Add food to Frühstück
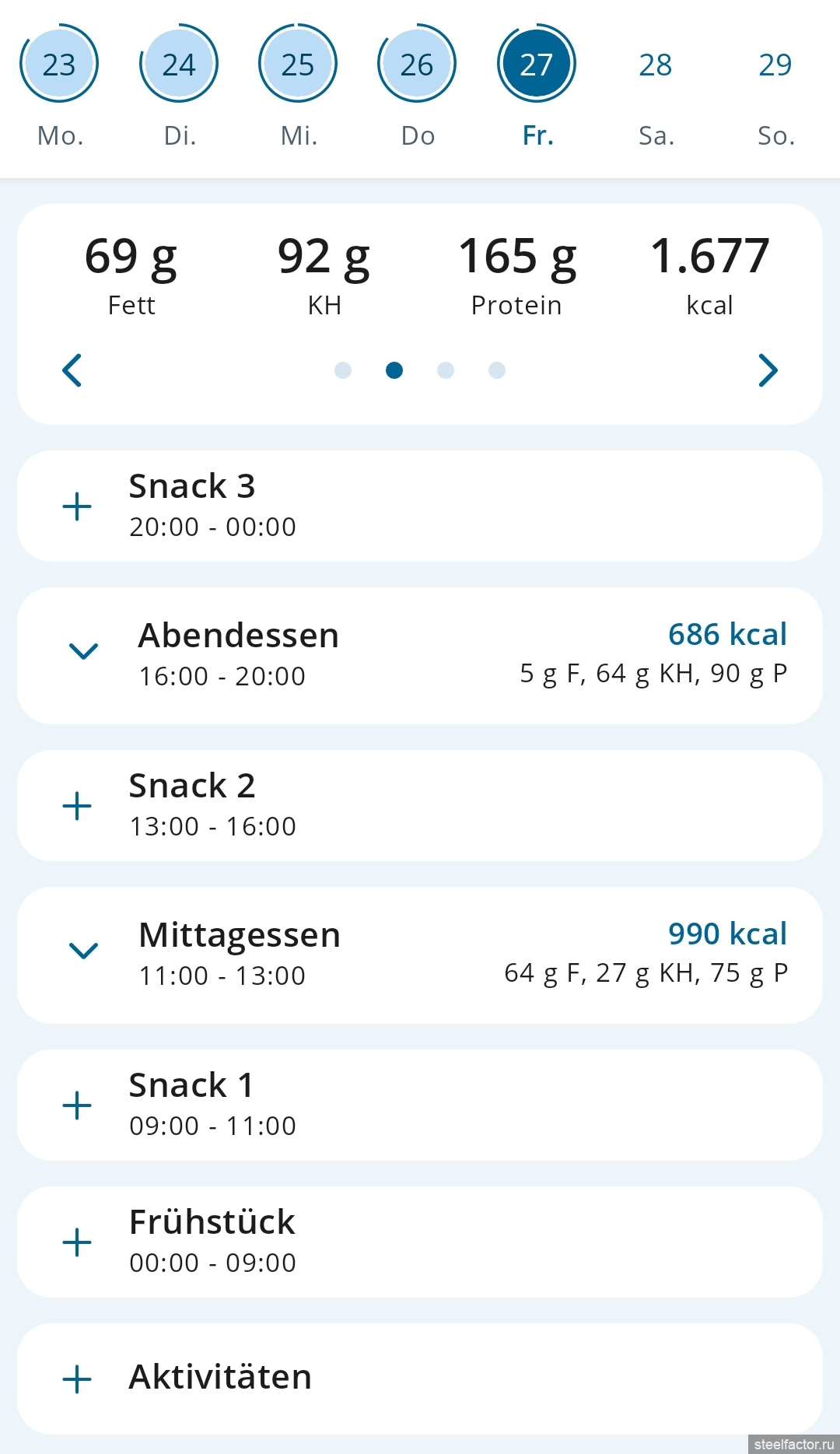The image size is (840, 1454). [77, 1242]
